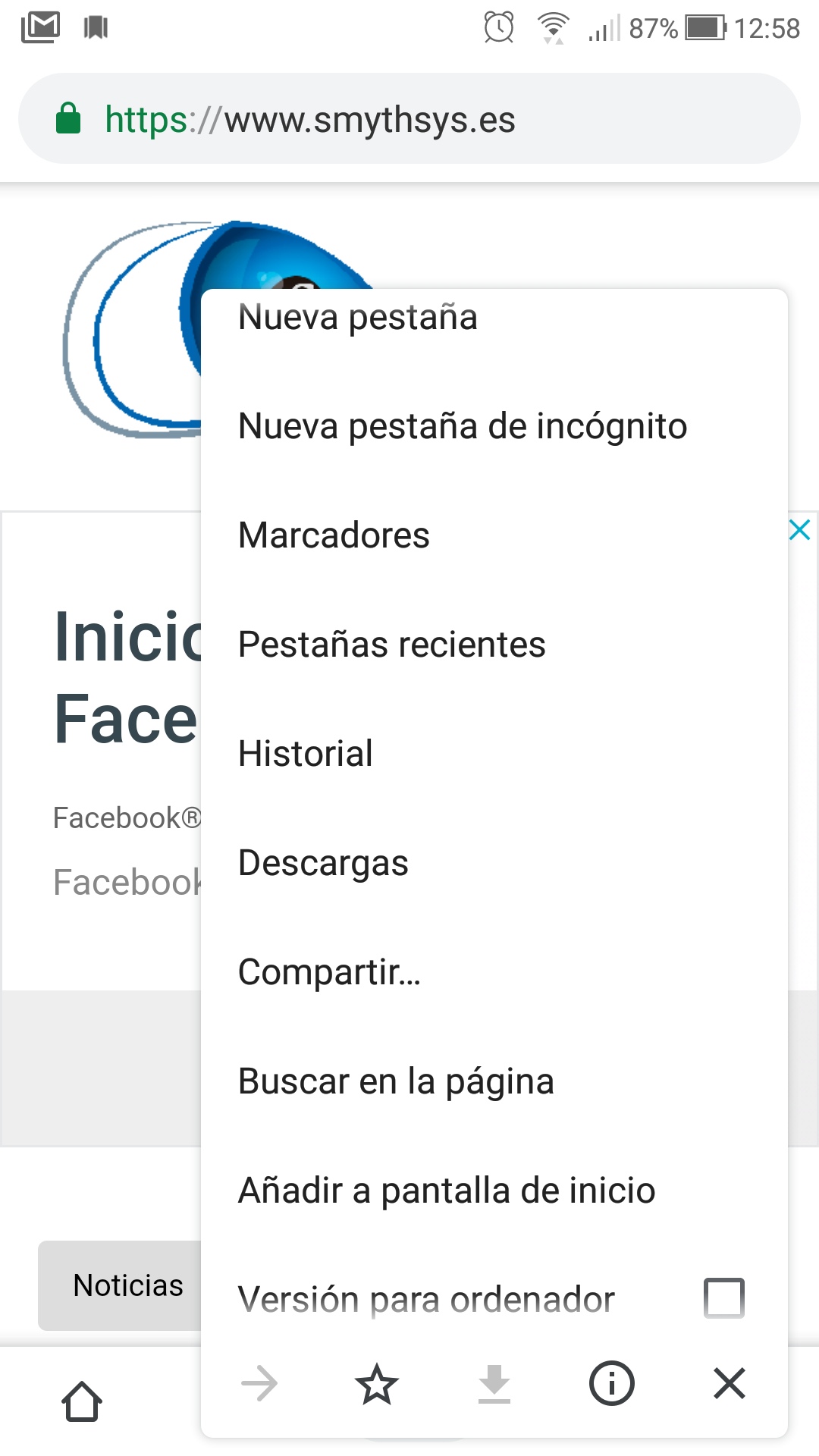The image size is (819, 1456).
Task: Open Nueva pestaña
Action: coord(358,318)
